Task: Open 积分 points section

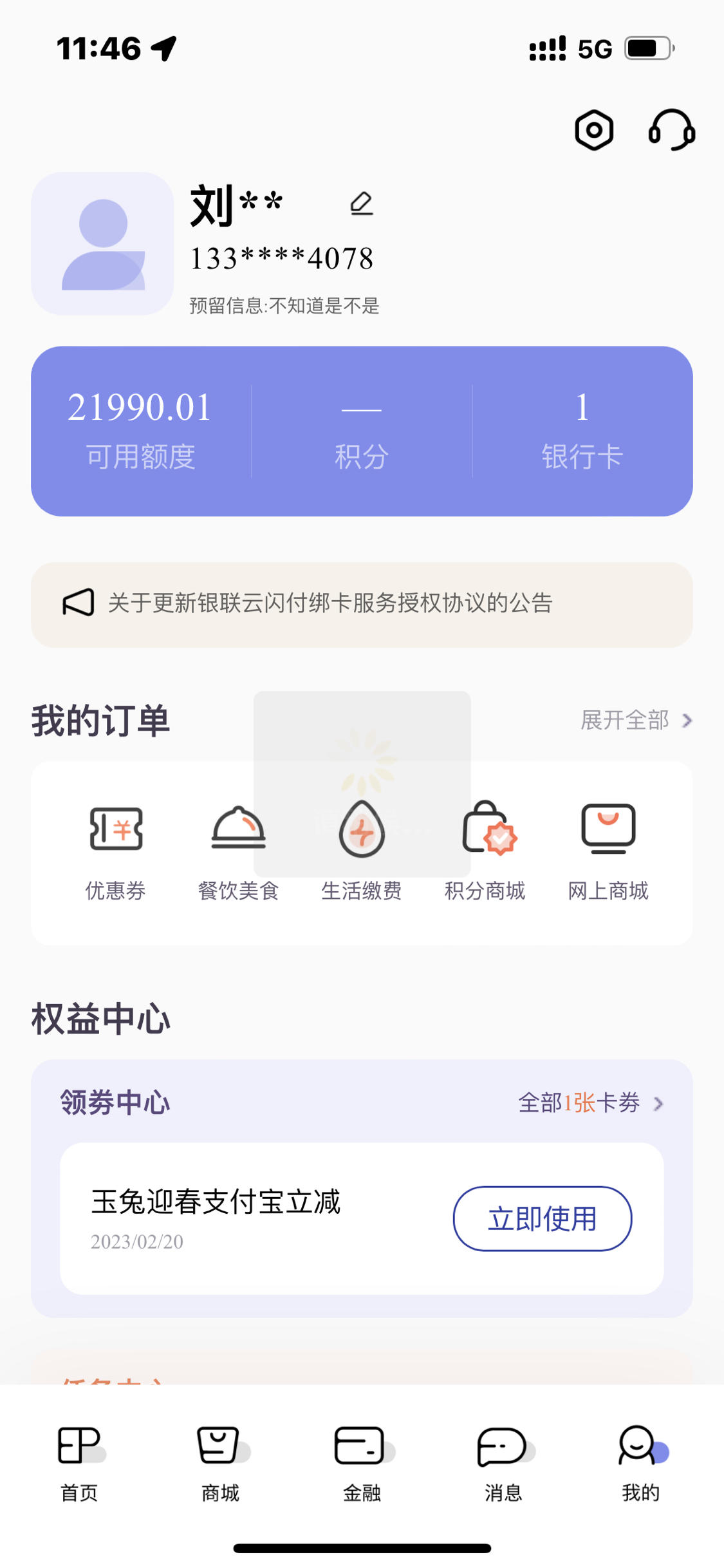Action: tap(362, 431)
